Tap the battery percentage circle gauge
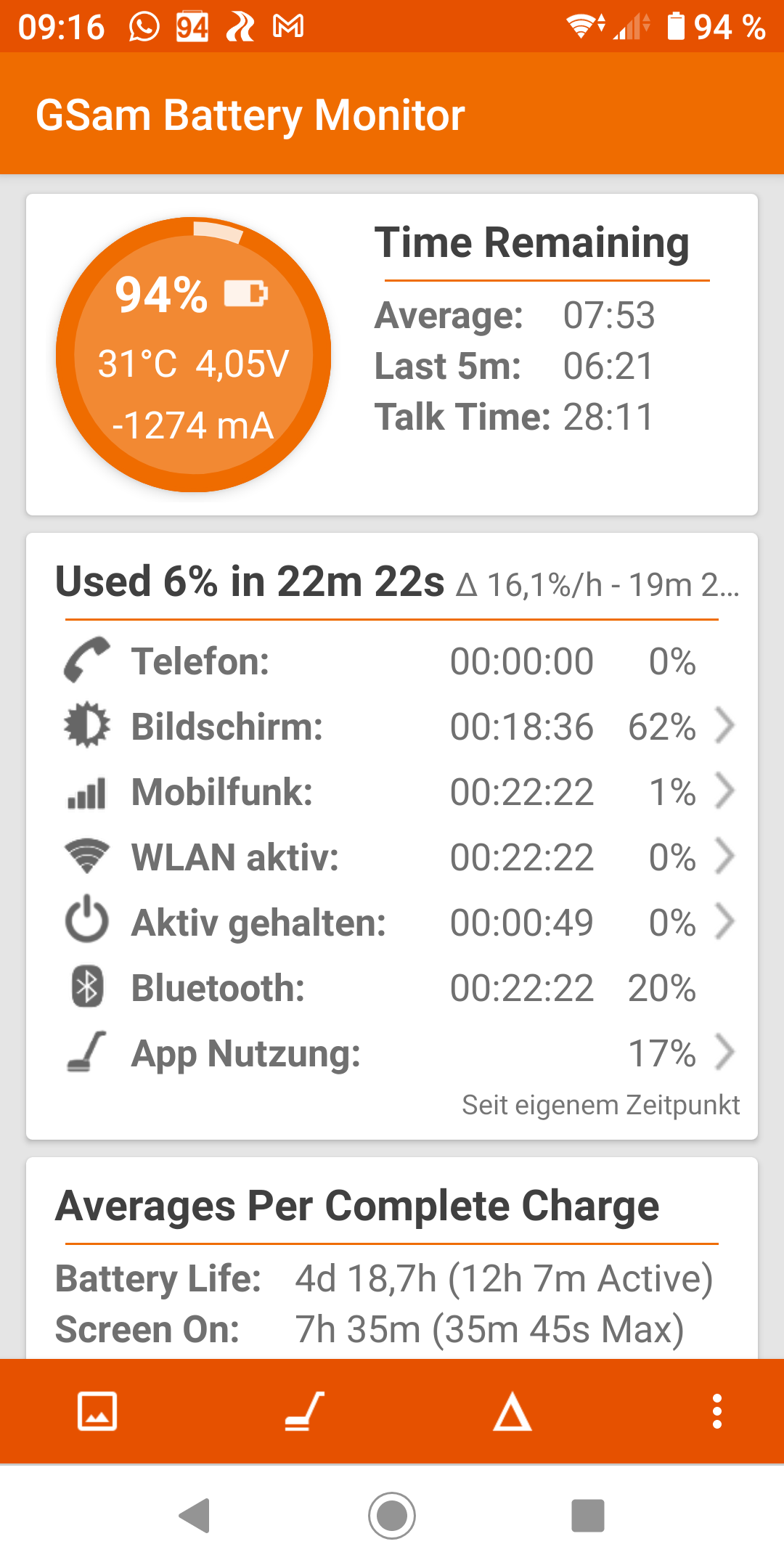Viewport: 784px width, 1568px height. click(x=193, y=354)
